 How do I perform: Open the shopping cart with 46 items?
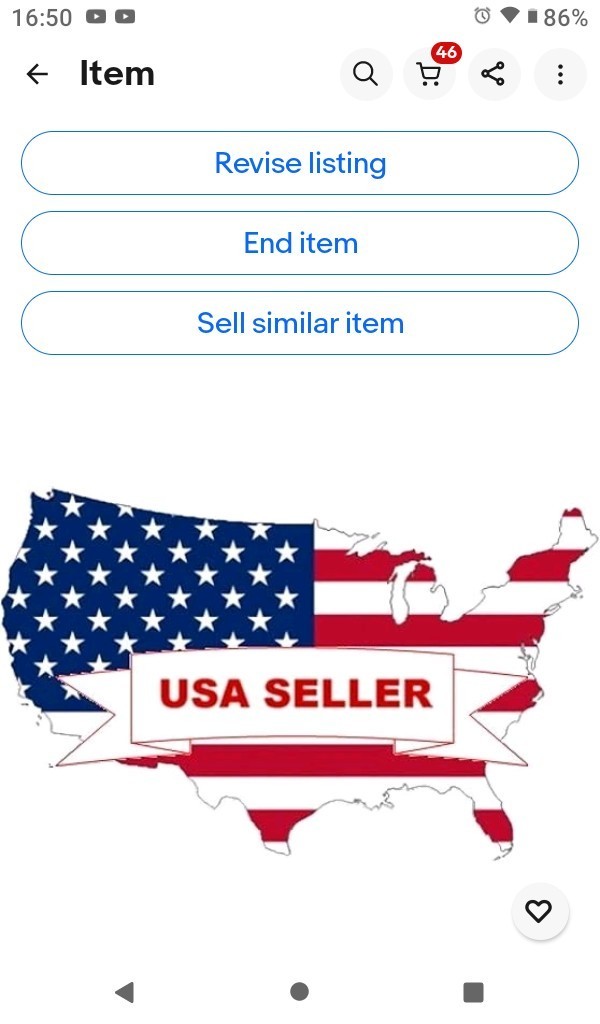tap(430, 74)
